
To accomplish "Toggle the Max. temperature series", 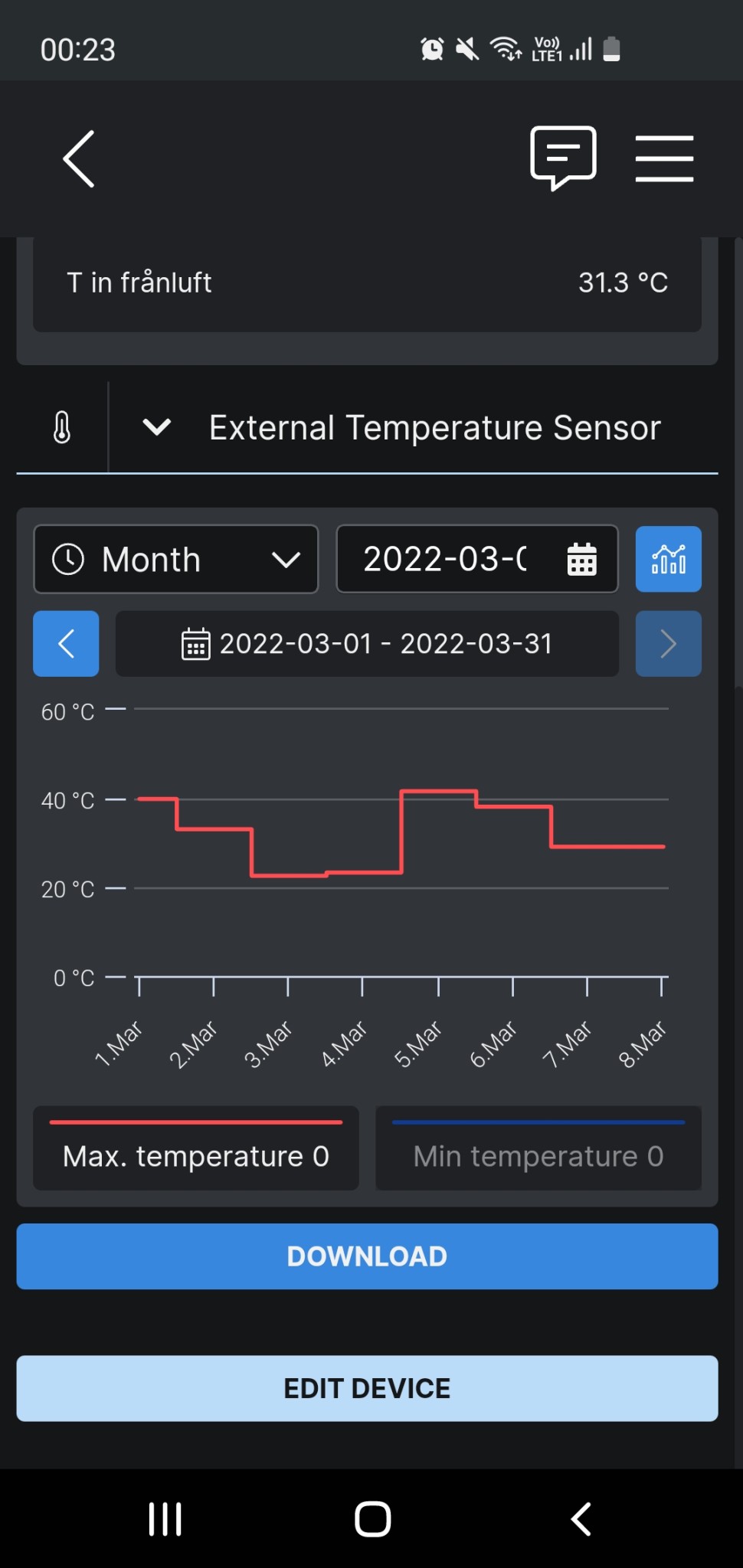I will click(x=196, y=1148).
